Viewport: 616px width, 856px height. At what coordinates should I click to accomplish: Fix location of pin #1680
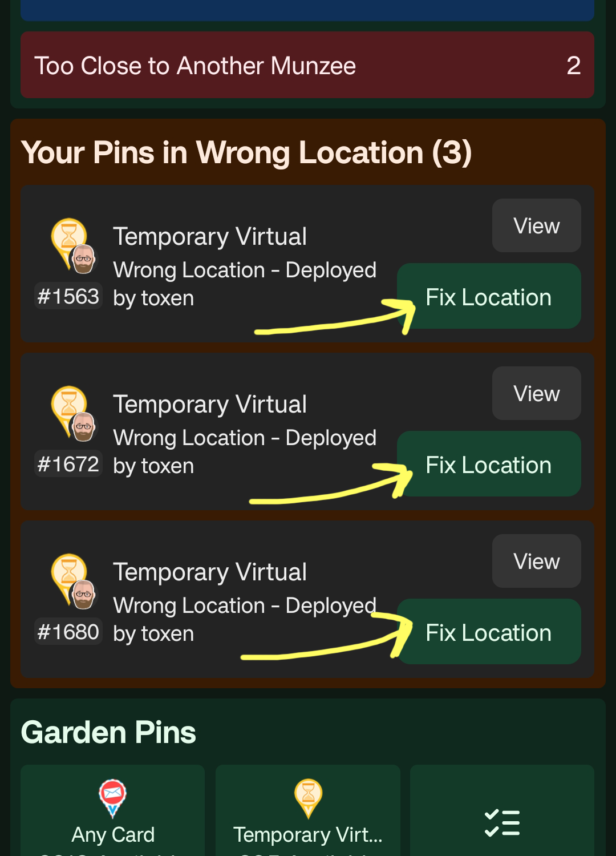(x=488, y=633)
